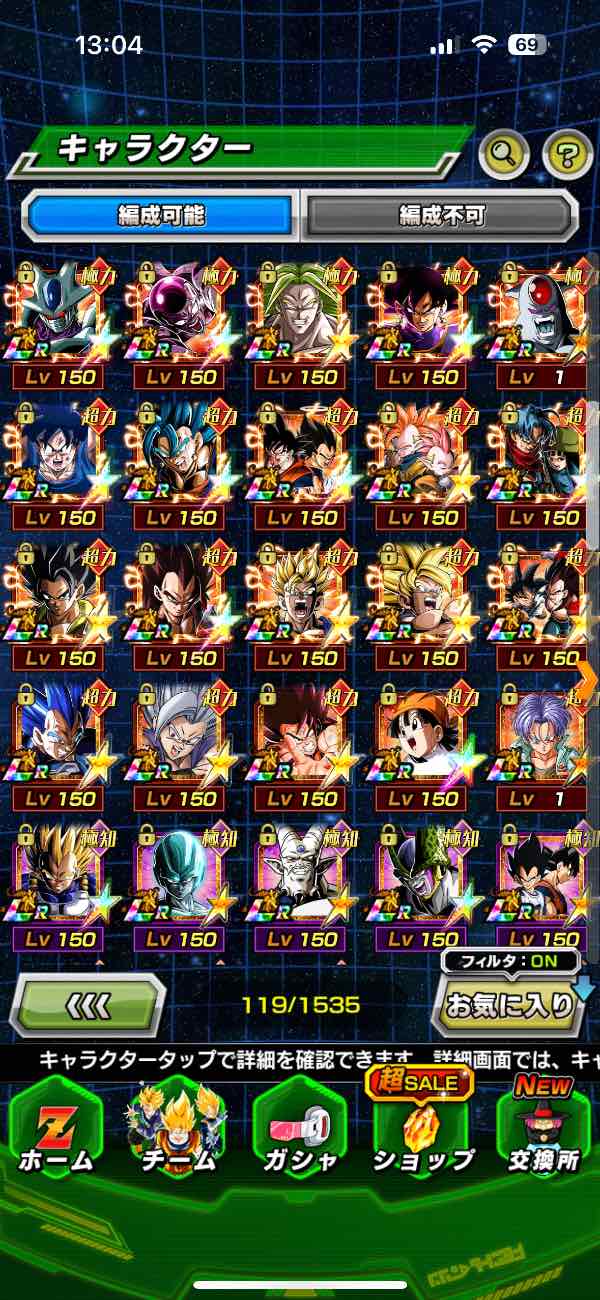Image resolution: width=600 pixels, height=1300 pixels.
Task: Tap the orange arrow on the right edge
Action: tap(587, 680)
